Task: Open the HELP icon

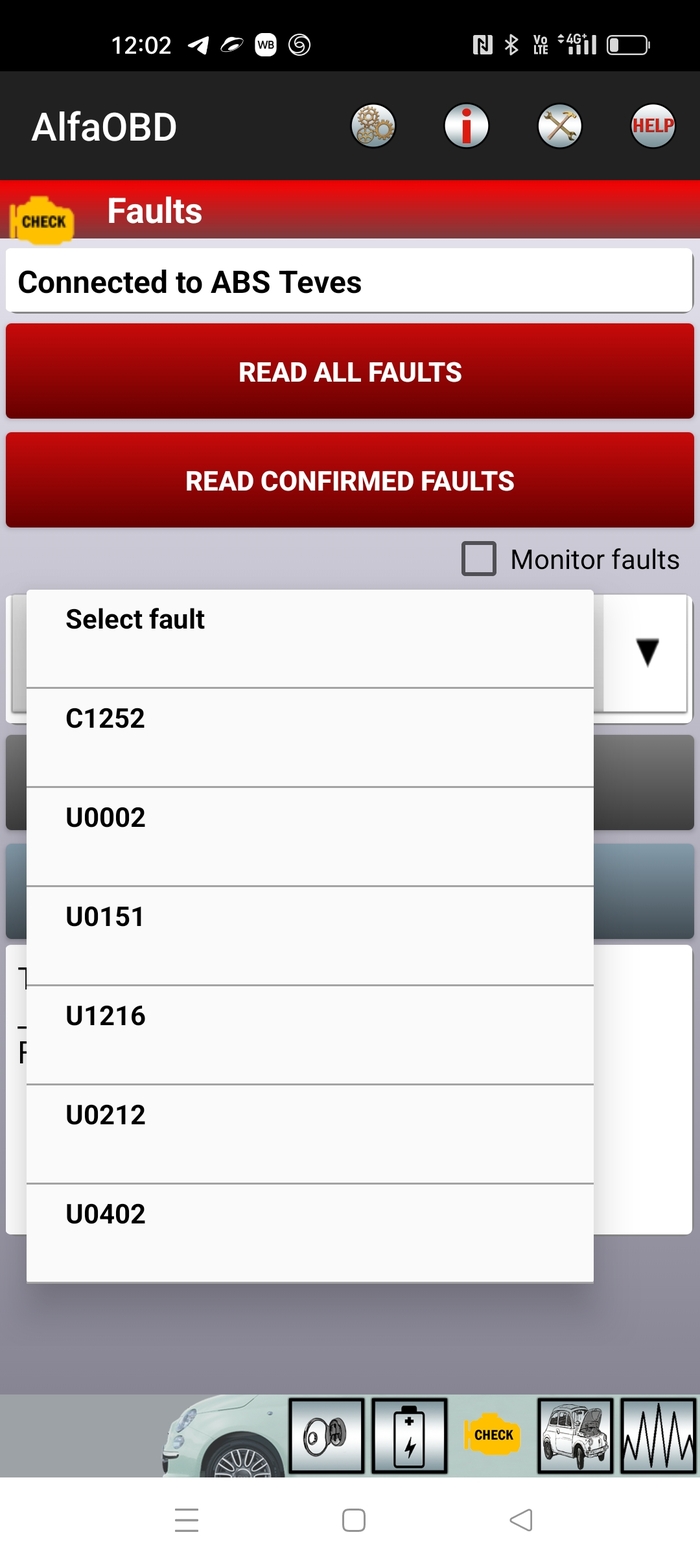Action: (x=652, y=127)
